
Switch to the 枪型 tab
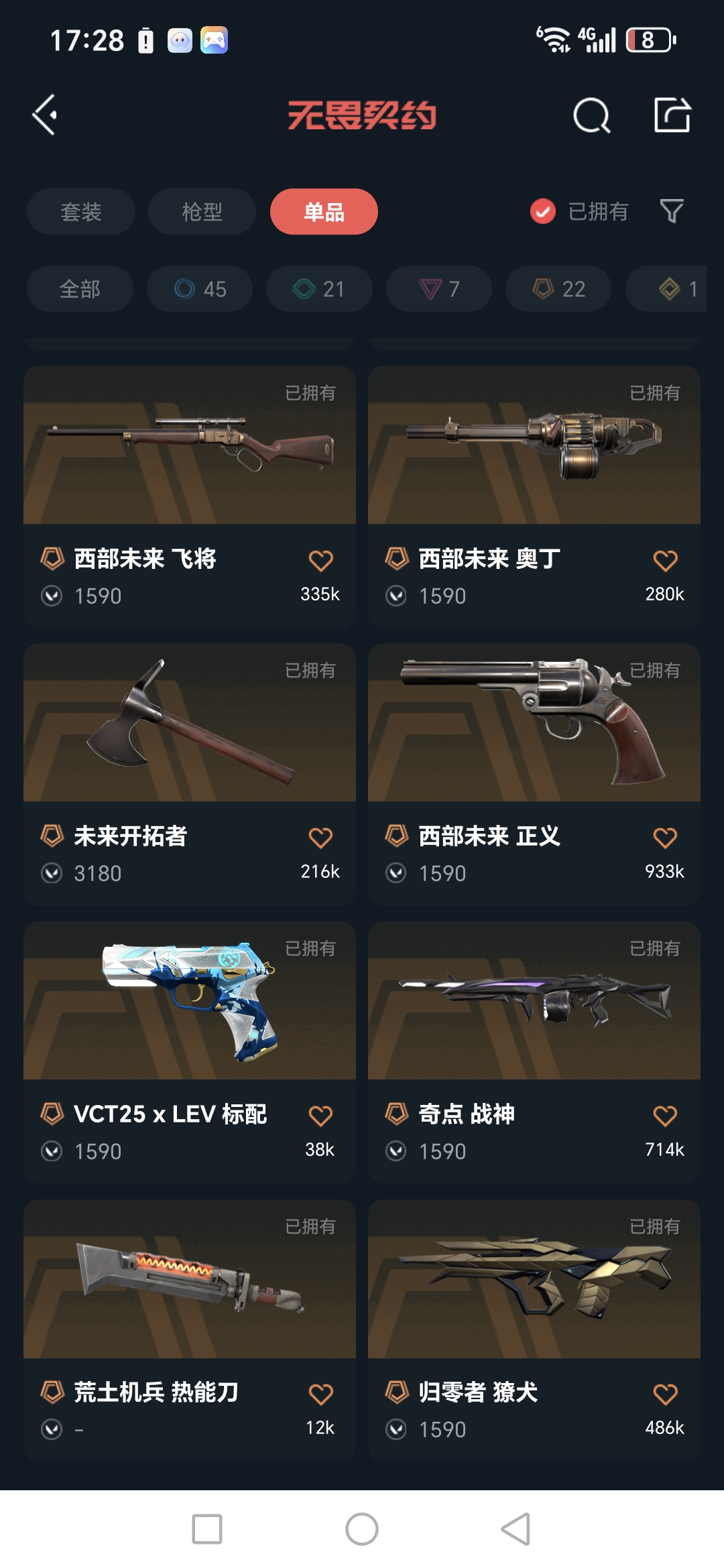[202, 211]
